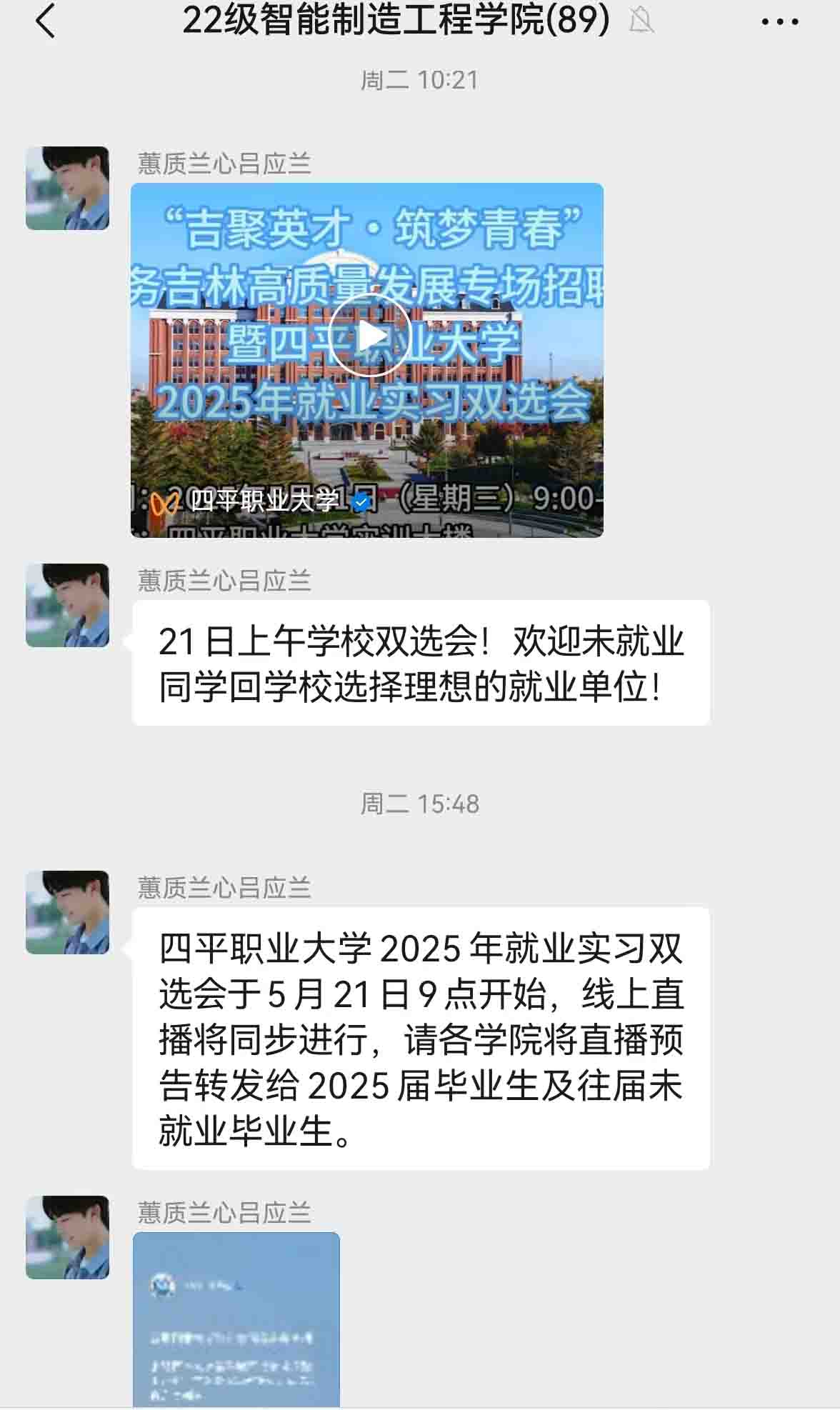Open the blurred blue image message
This screenshot has width=840, height=1410.
click(x=236, y=1319)
